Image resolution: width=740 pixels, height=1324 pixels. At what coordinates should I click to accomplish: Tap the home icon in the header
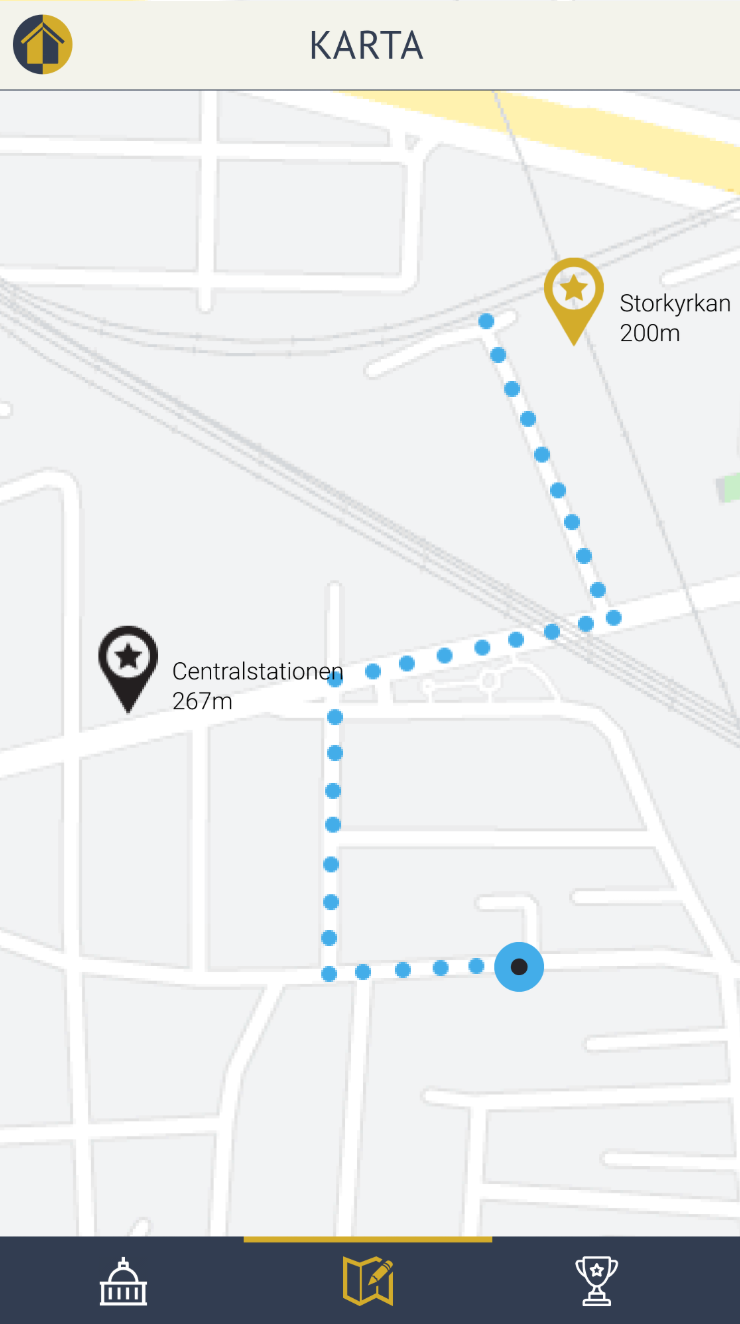pyautogui.click(x=43, y=45)
